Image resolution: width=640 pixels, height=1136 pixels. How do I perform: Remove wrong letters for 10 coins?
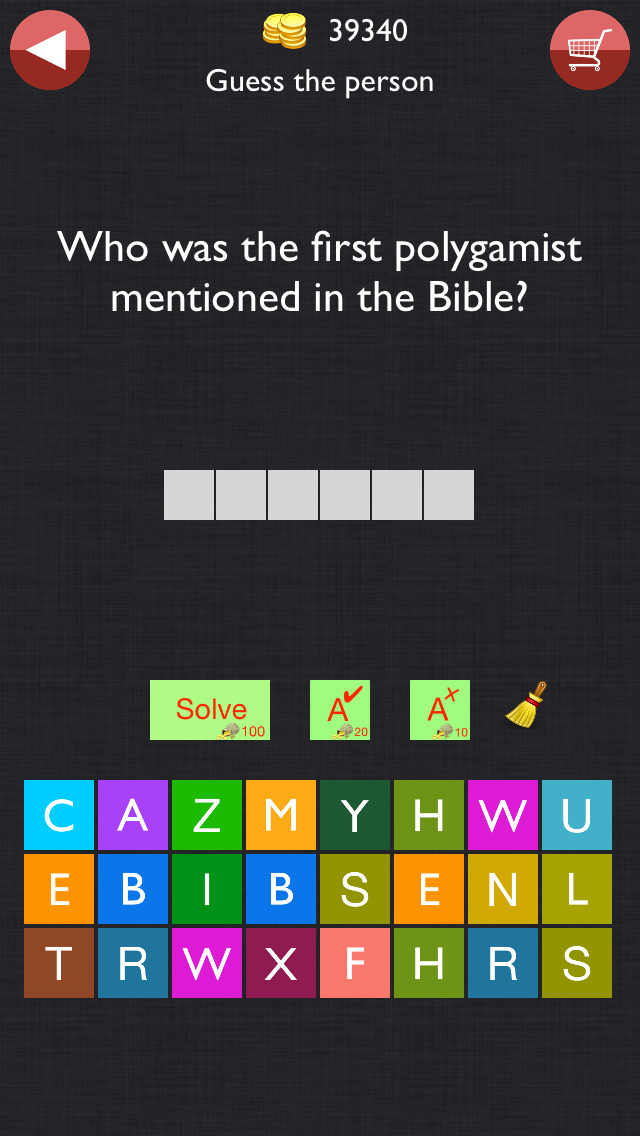(440, 710)
